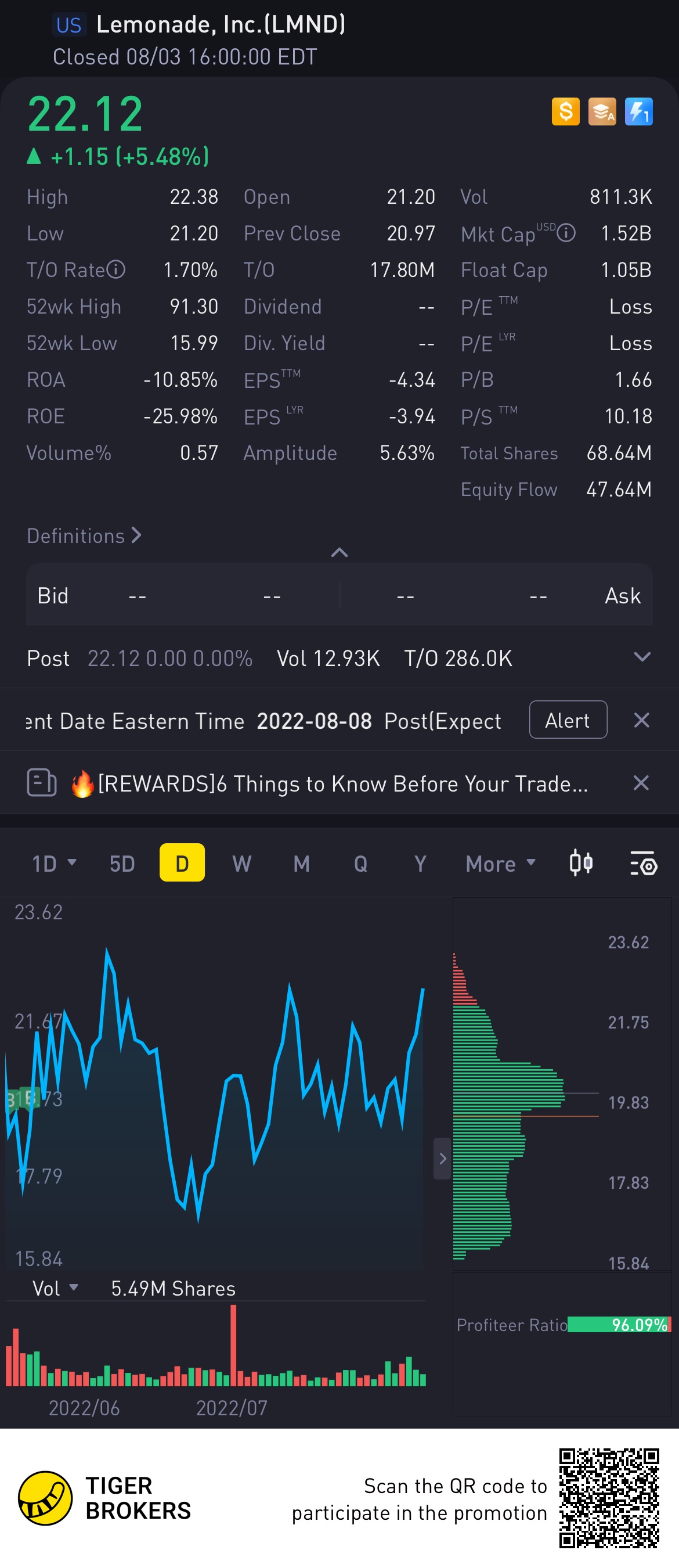Tap the arrow beside the price chart
The image size is (679, 1568).
(x=442, y=1159)
